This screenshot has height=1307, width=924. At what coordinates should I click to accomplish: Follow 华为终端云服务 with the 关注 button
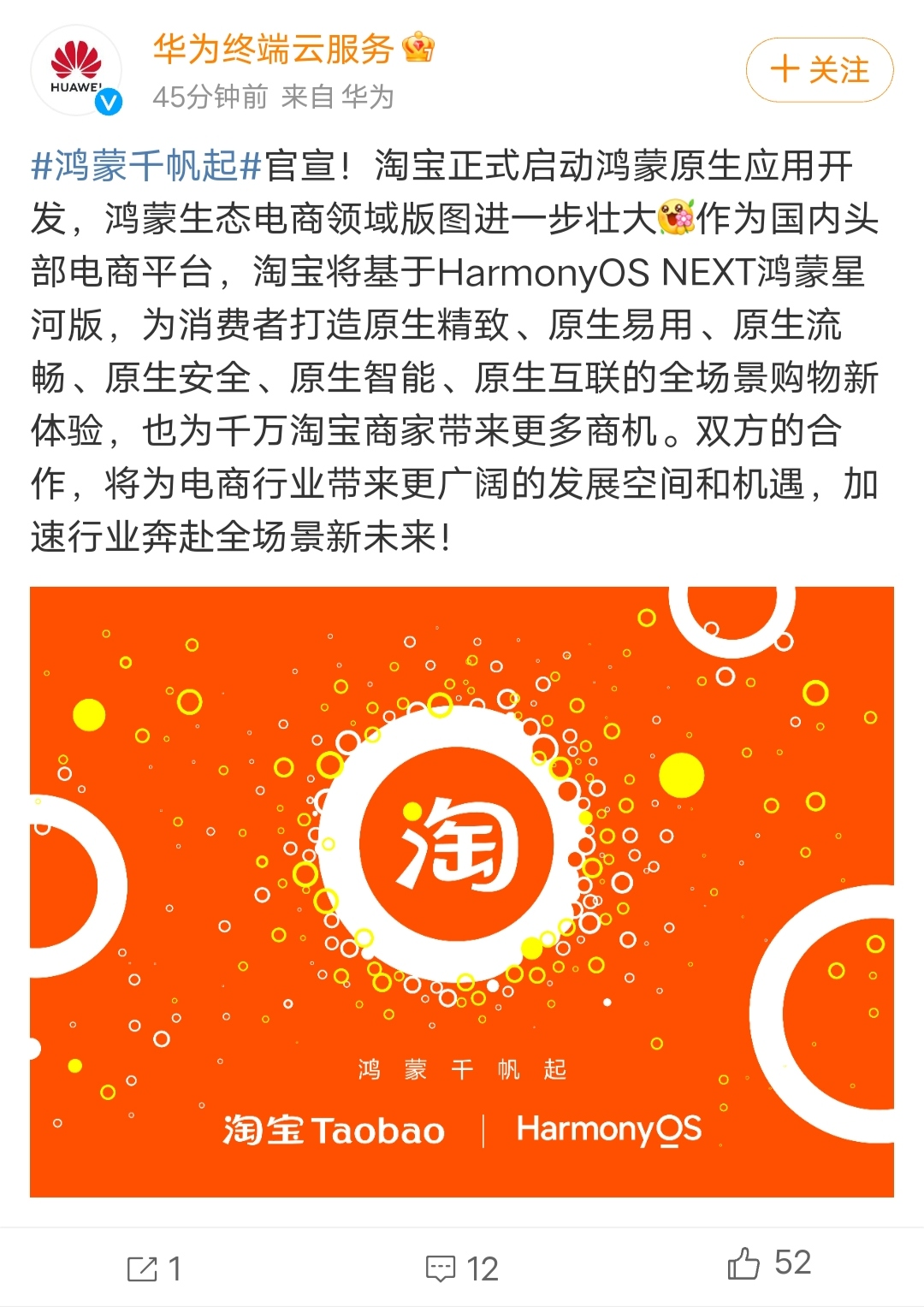819,70
